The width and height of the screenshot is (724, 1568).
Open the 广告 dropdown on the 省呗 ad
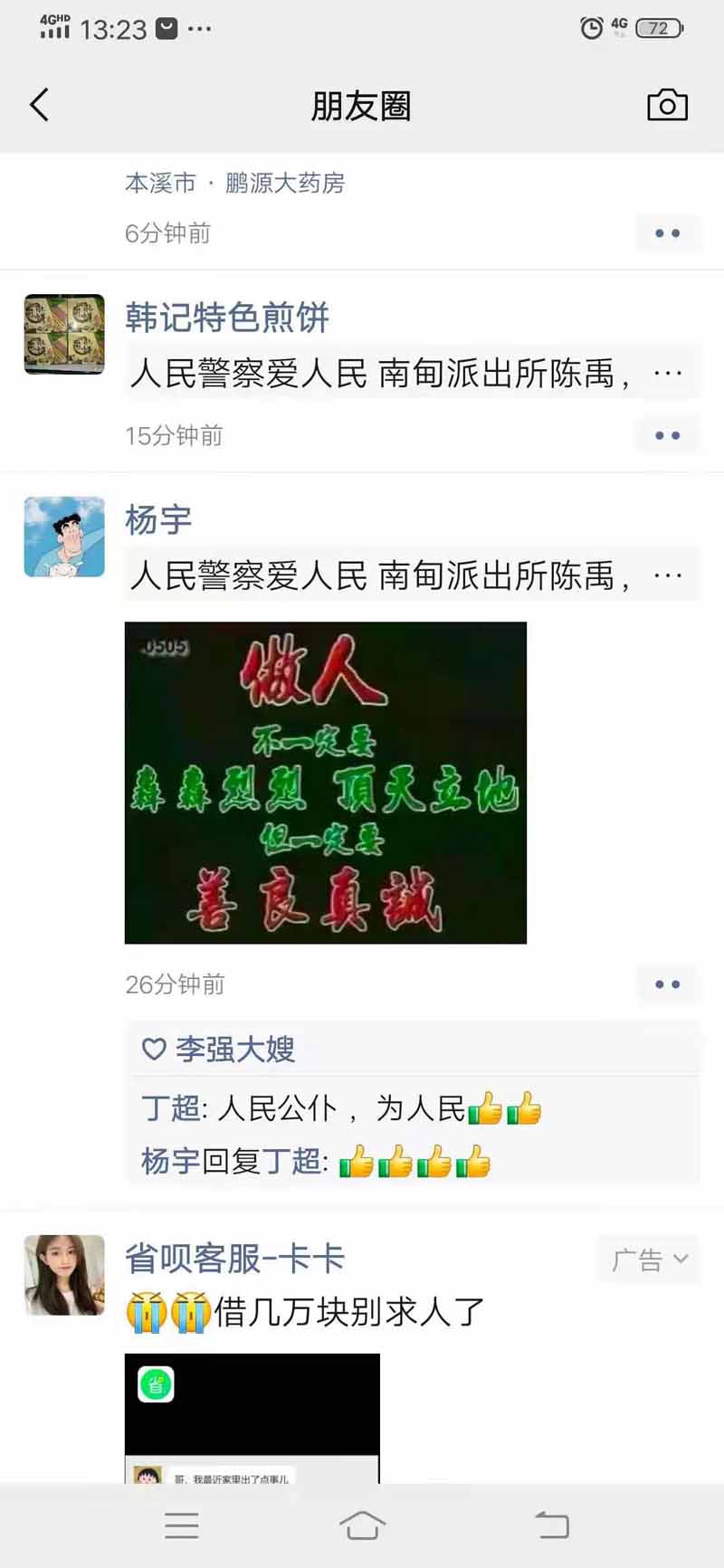[649, 1259]
